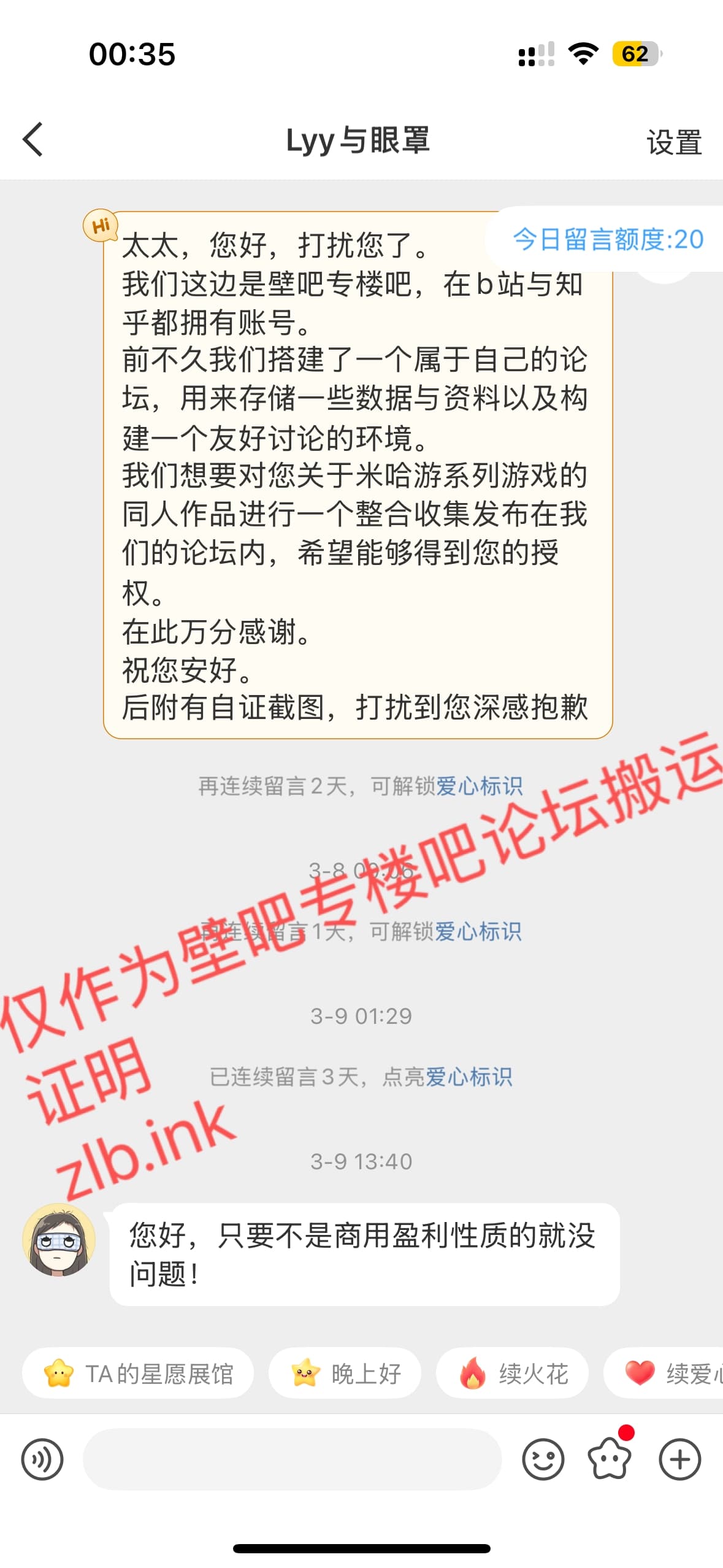
Task: Go back using the top-left arrow
Action: coord(33,140)
